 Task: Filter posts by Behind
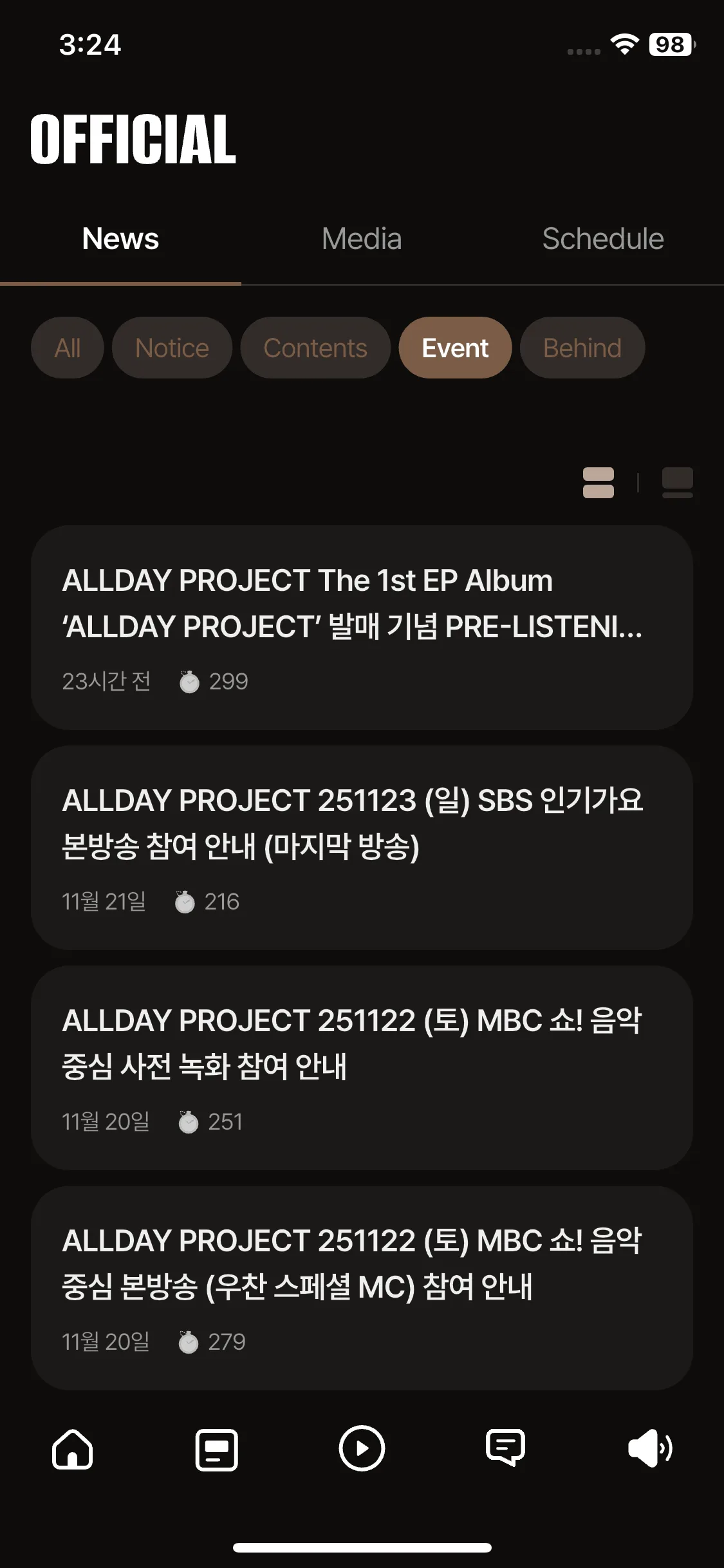point(582,348)
